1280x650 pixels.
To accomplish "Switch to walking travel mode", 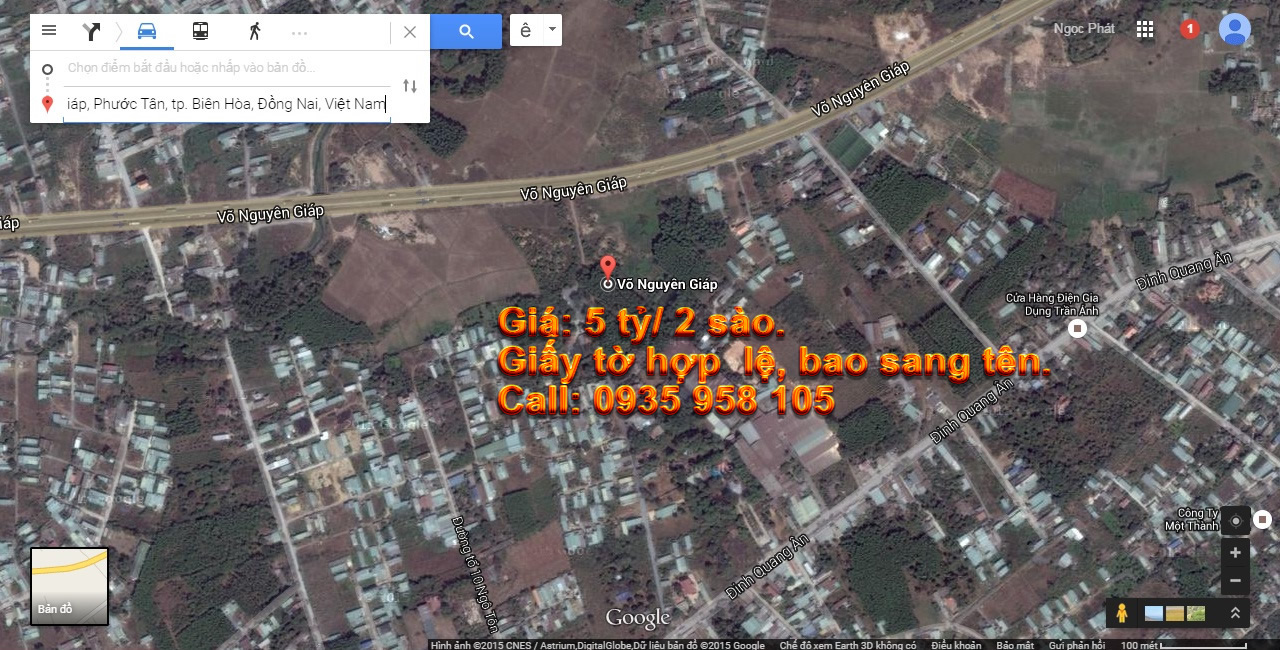I will pyautogui.click(x=254, y=31).
